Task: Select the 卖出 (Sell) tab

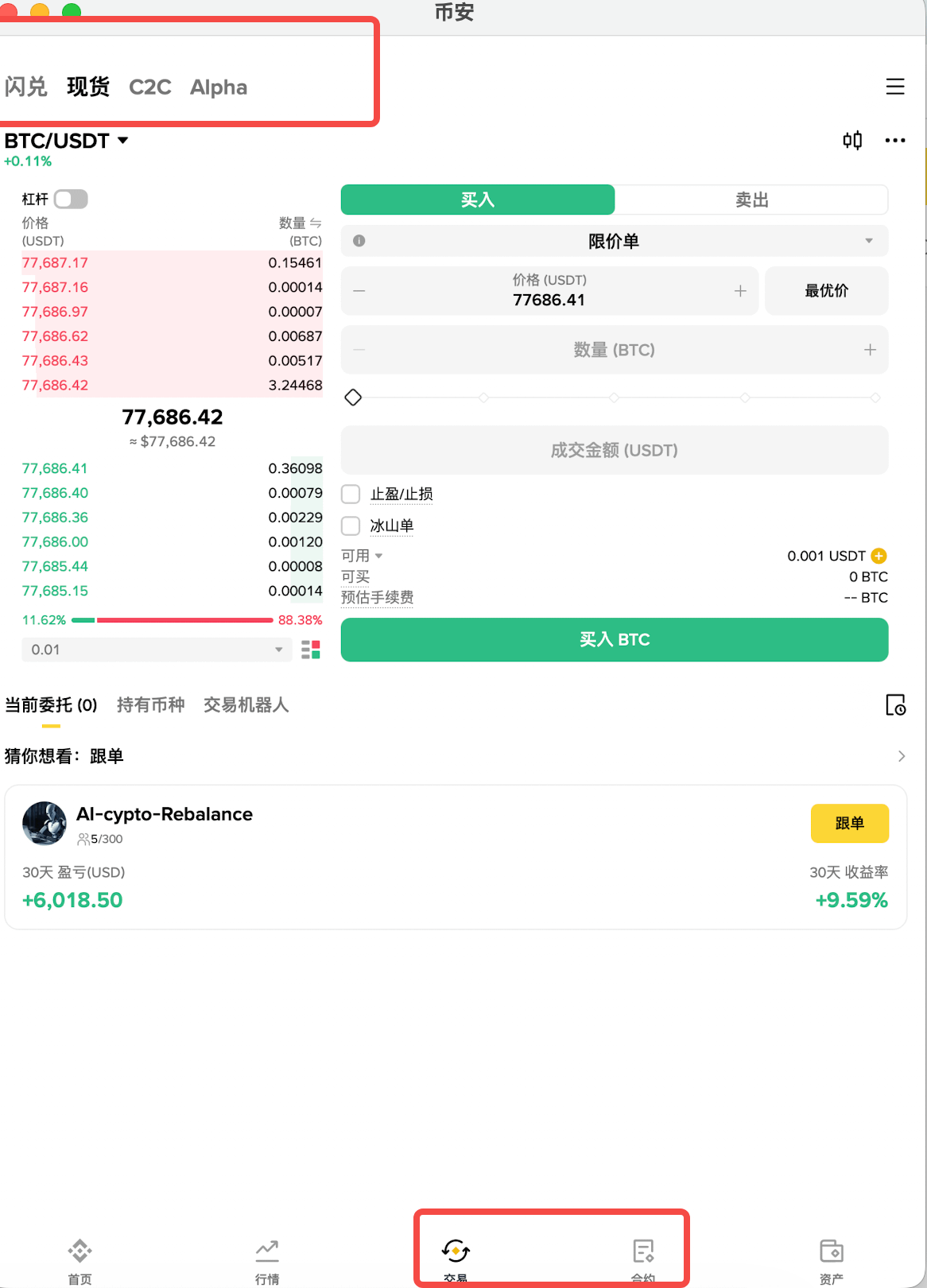Action: coord(751,200)
